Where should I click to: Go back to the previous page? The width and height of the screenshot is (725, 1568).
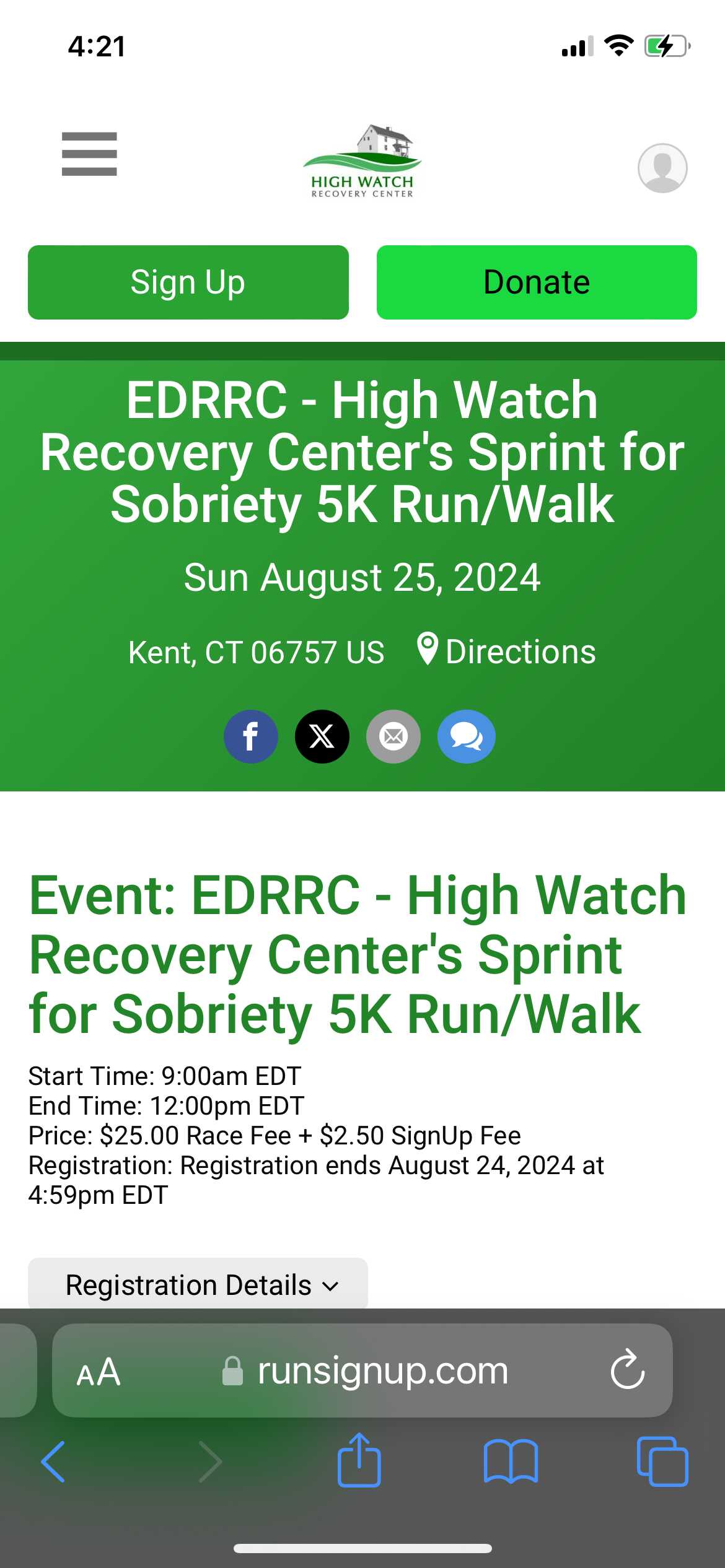pyautogui.click(x=53, y=1461)
